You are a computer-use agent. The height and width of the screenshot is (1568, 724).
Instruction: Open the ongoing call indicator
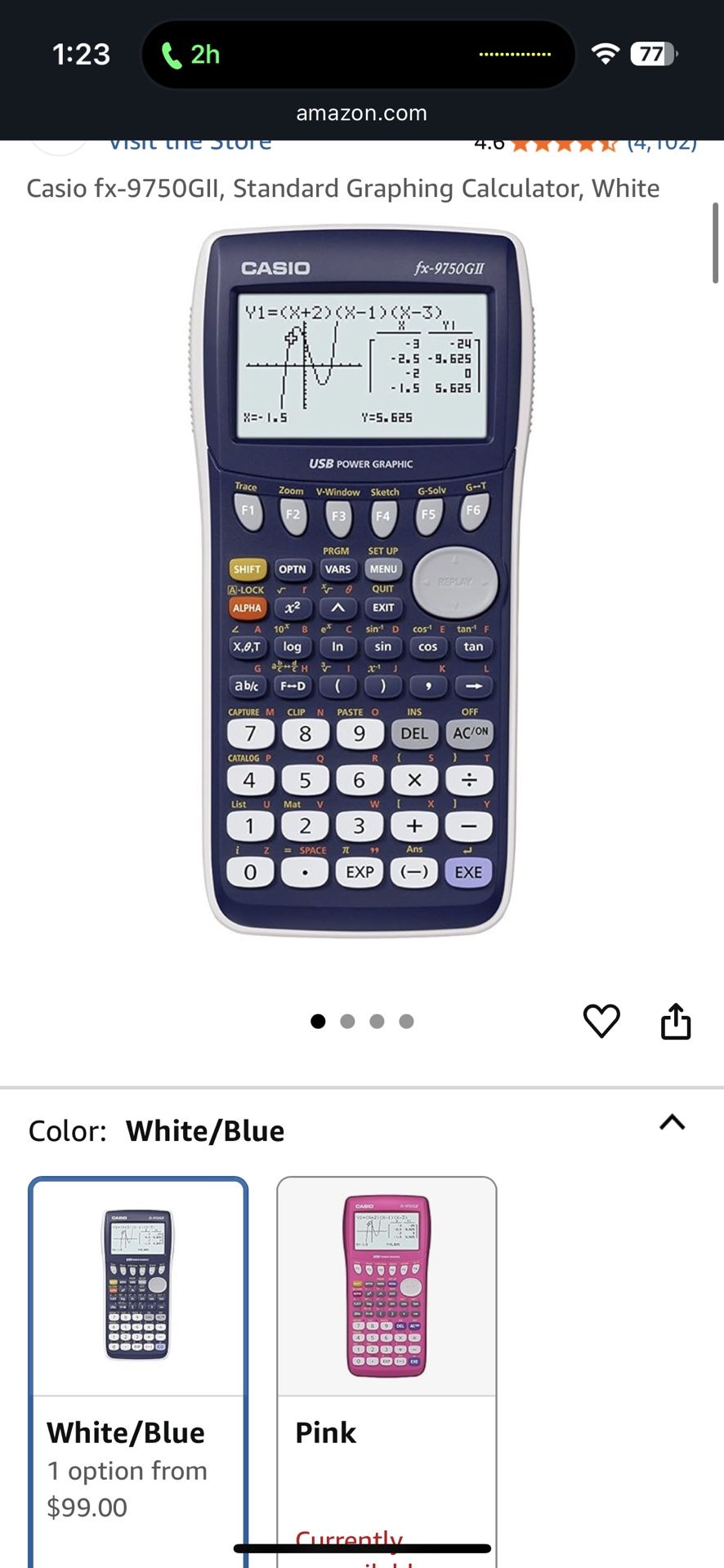tap(192, 55)
